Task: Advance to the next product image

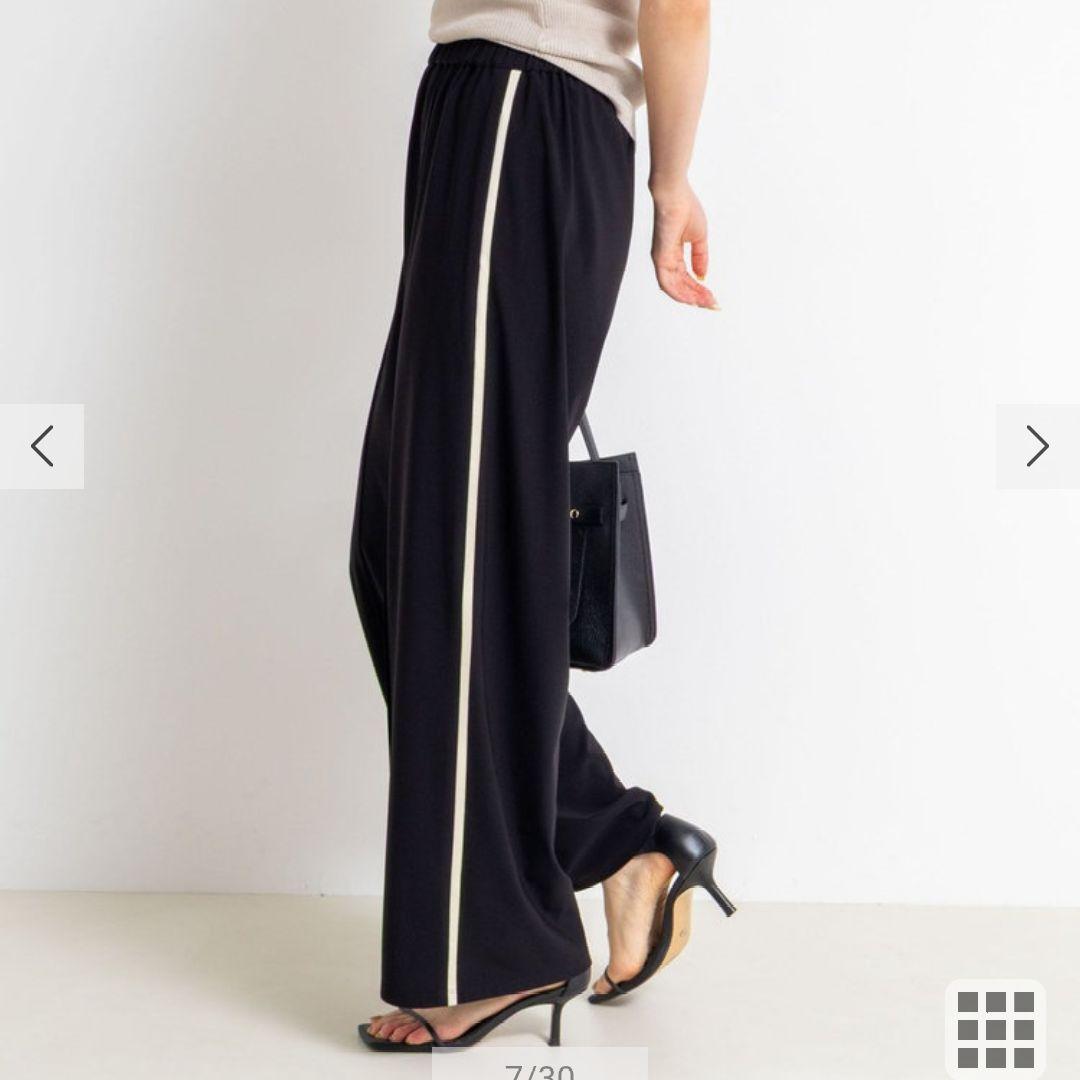Action: 1037,446
